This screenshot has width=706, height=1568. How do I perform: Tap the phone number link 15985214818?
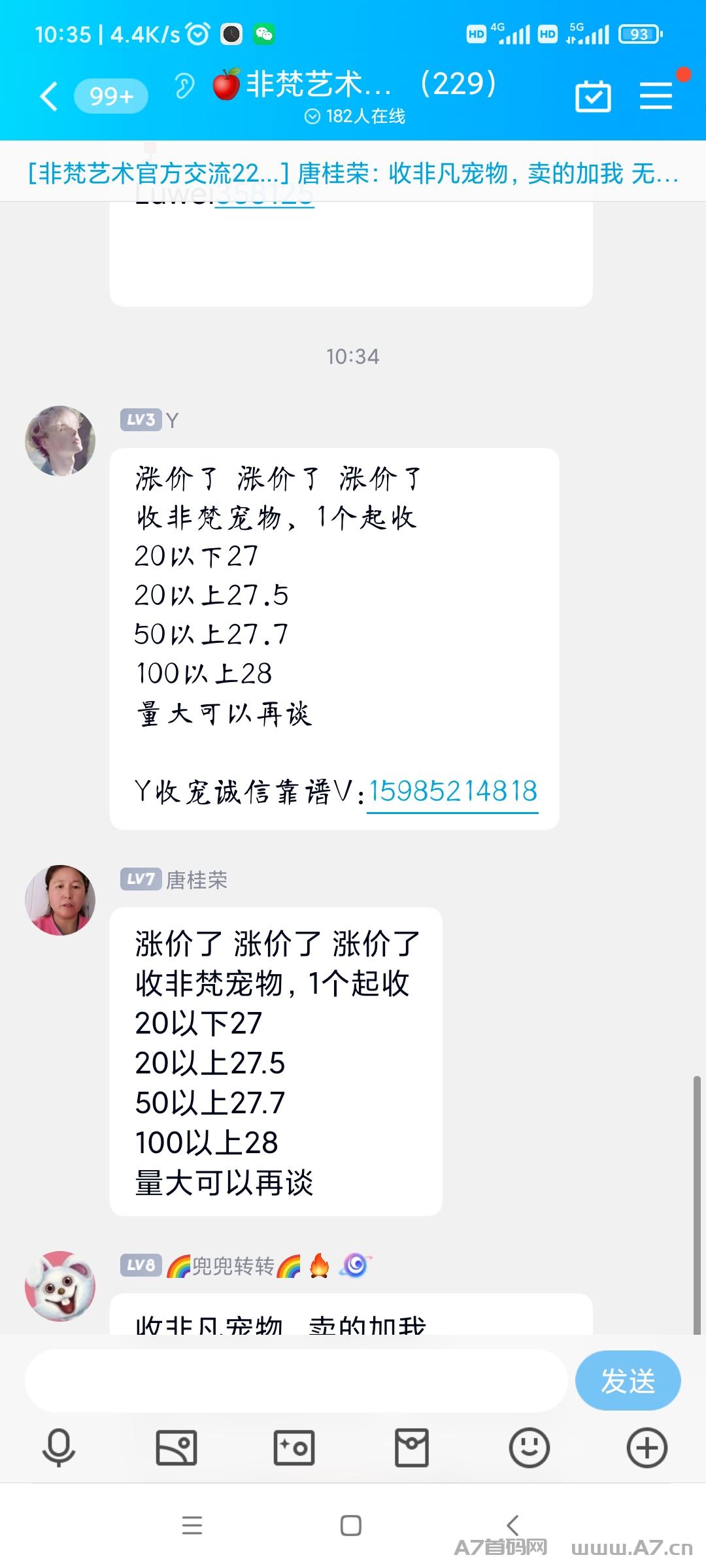click(453, 791)
